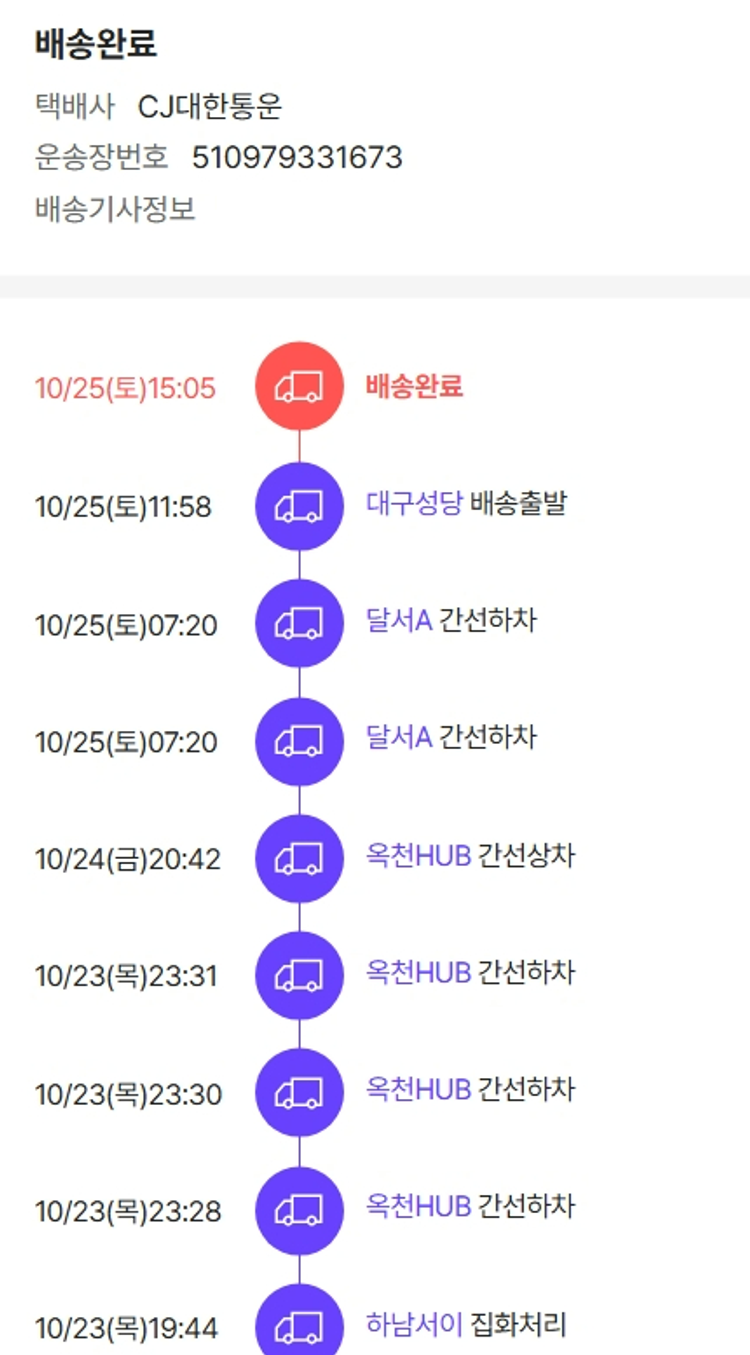Open the 하남서이 branch link
The height and width of the screenshot is (1355, 750).
[x=414, y=1326]
